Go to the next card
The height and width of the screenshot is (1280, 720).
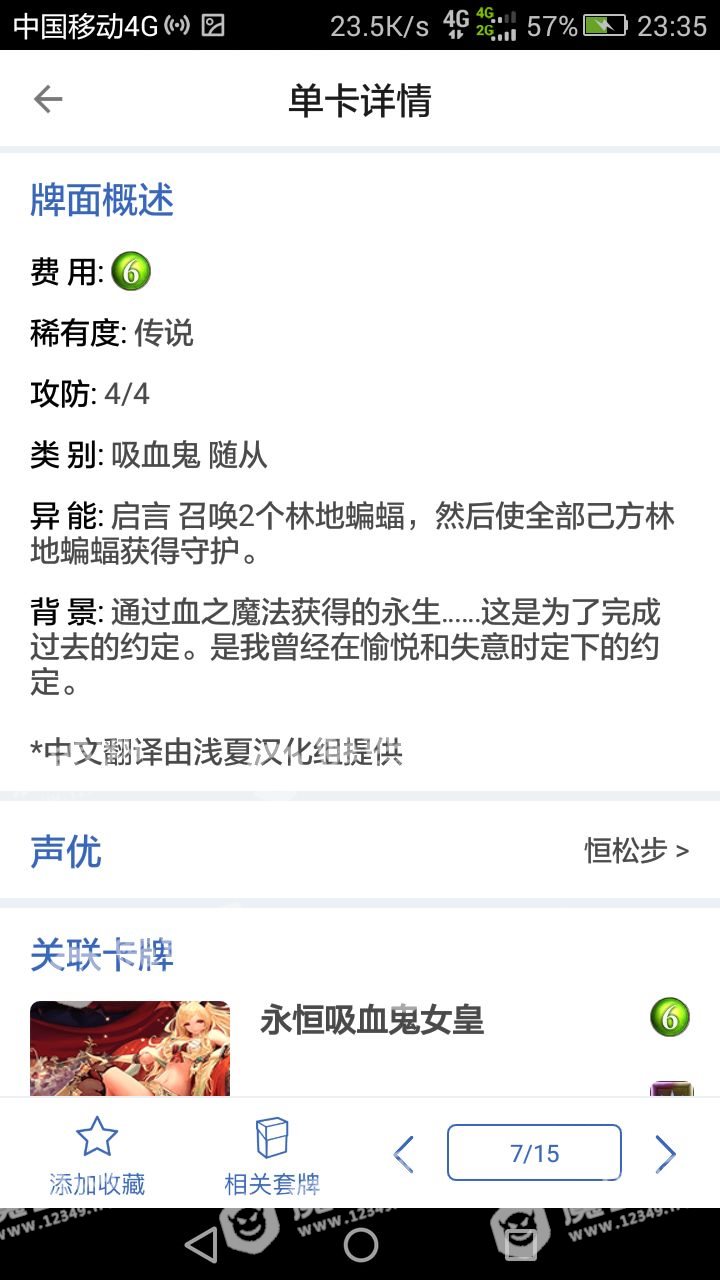[665, 1154]
